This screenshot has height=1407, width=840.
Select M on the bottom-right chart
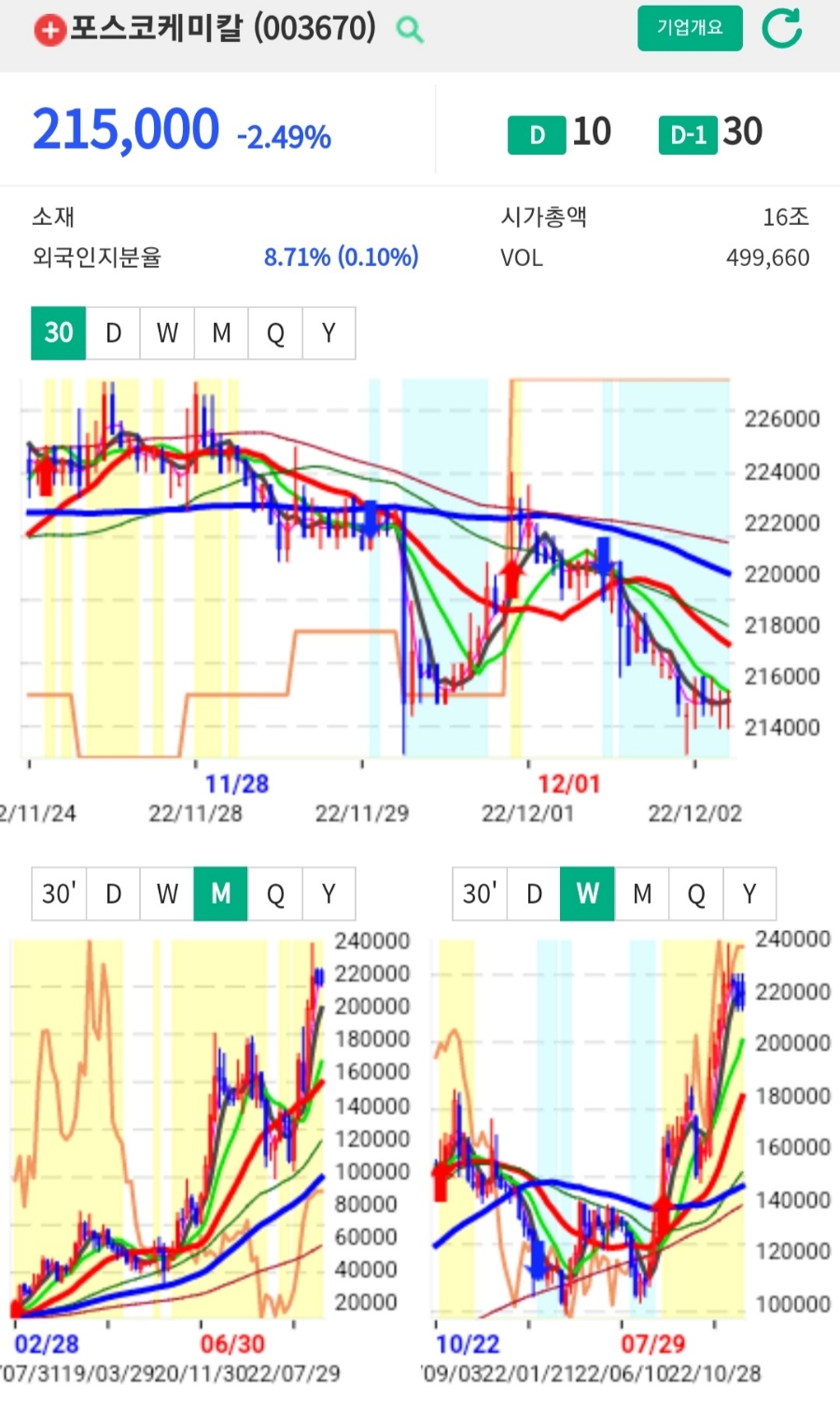point(642,893)
